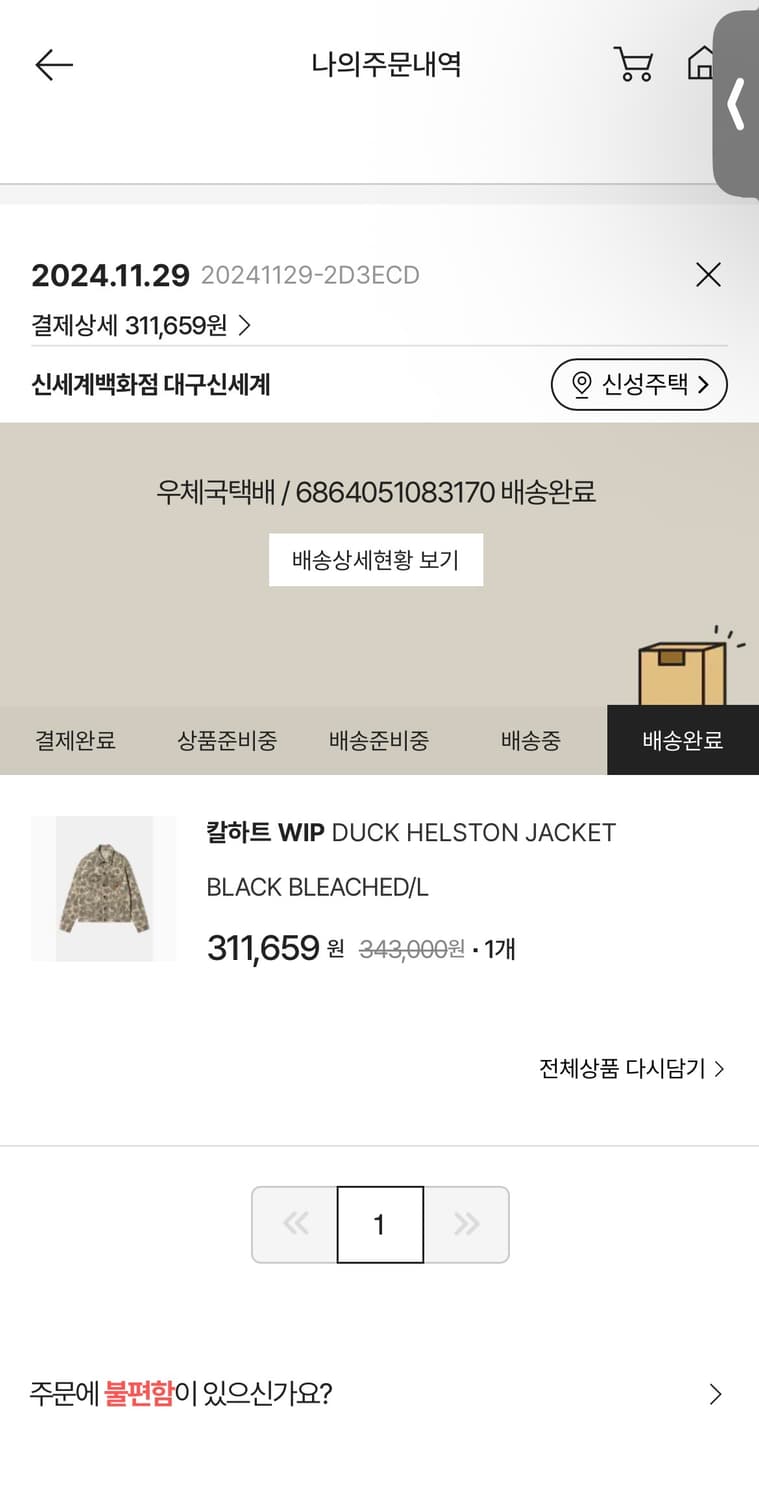Open 결제상세 payment details chevron
The width and height of the screenshot is (759, 1500).
coord(251,326)
